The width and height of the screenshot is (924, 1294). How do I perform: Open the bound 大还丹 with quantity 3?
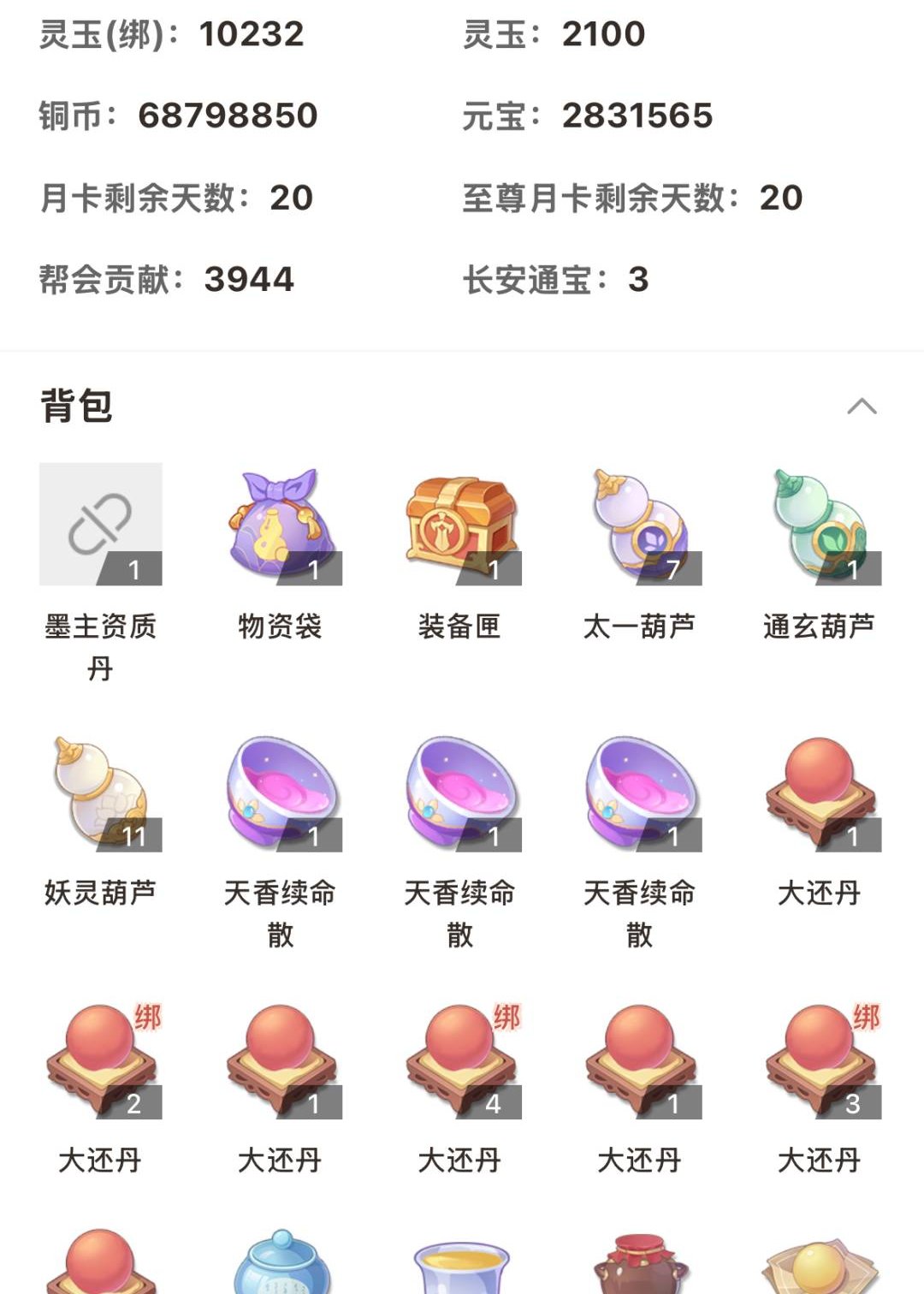pyautogui.click(x=820, y=1060)
